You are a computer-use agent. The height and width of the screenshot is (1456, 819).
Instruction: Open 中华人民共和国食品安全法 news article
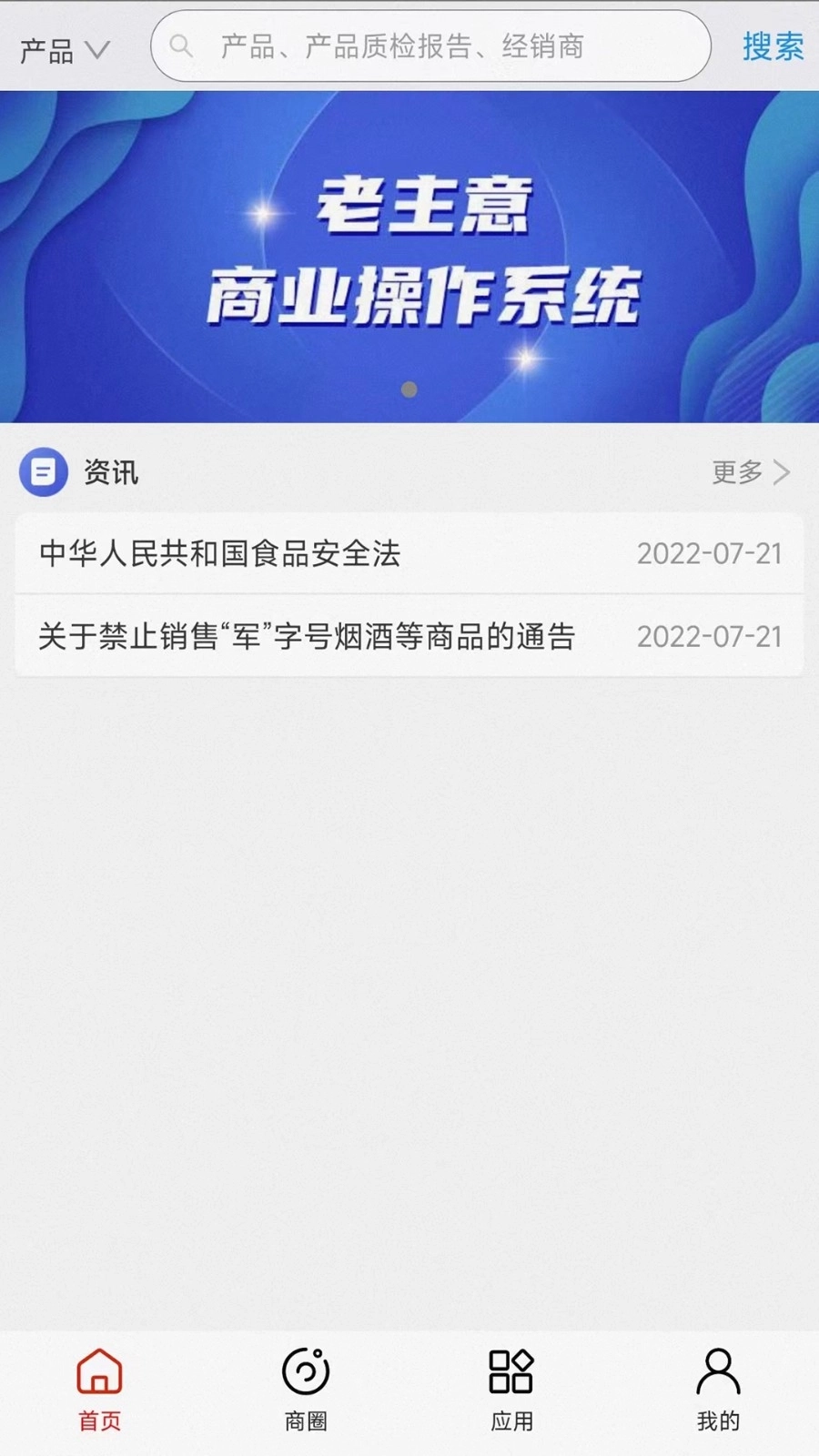coord(218,553)
